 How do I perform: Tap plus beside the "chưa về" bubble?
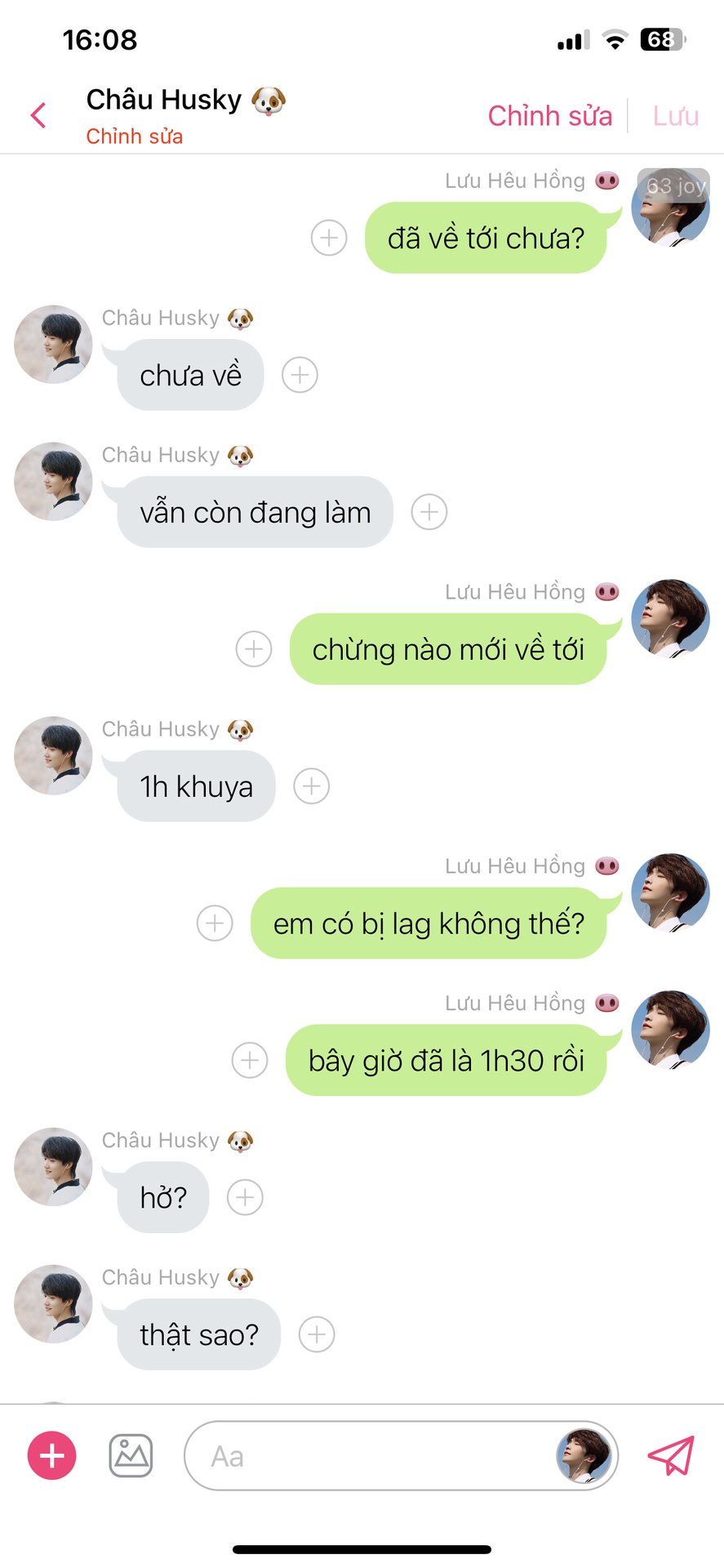click(300, 375)
